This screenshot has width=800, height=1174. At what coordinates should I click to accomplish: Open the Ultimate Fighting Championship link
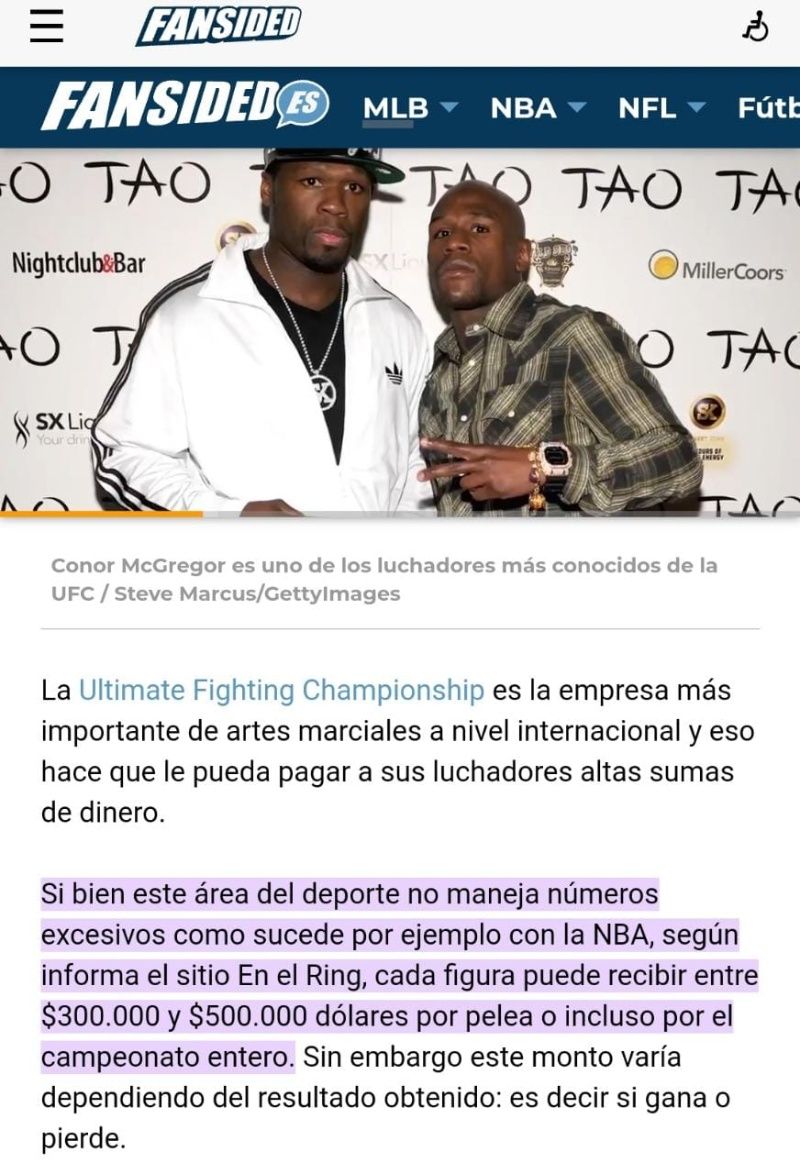(x=281, y=690)
